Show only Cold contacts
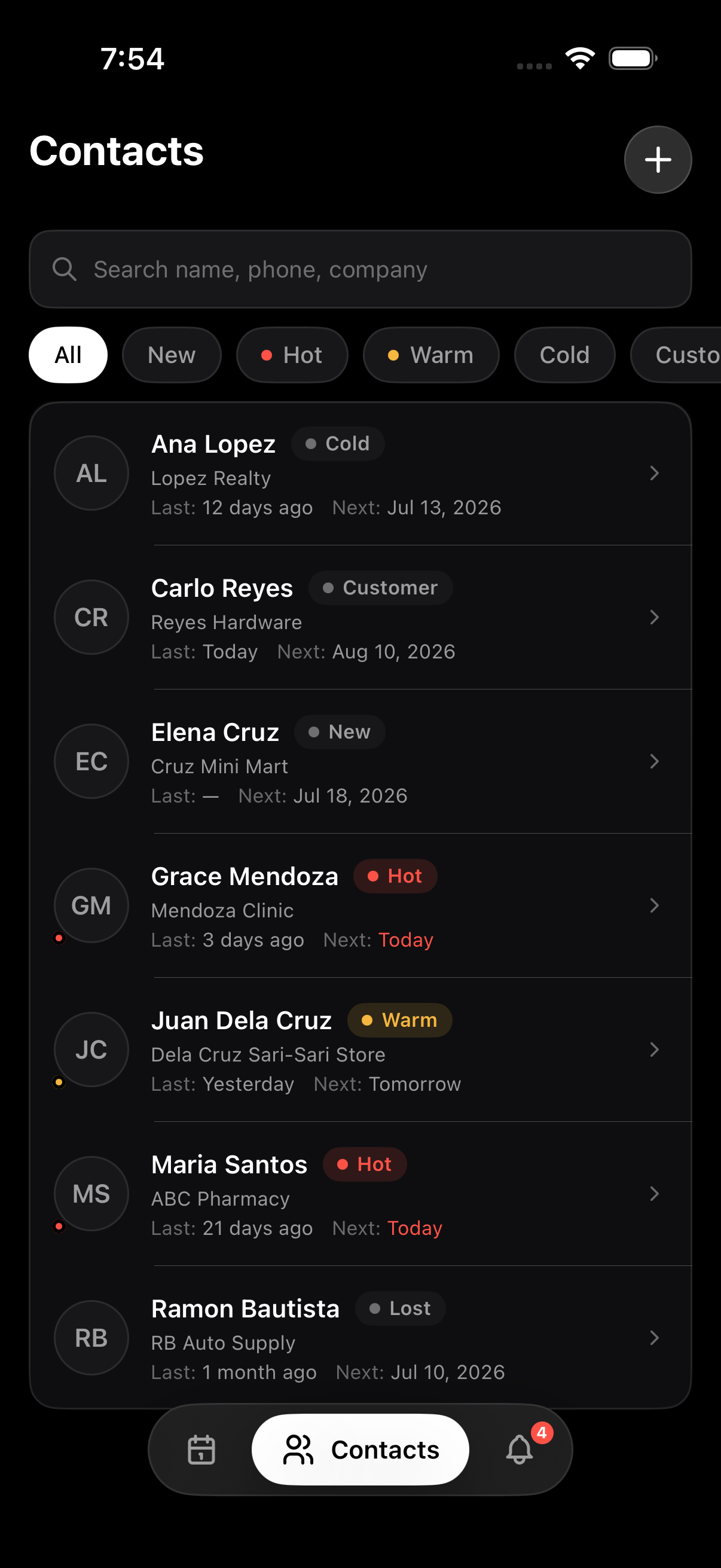721x1568 pixels. [x=564, y=355]
